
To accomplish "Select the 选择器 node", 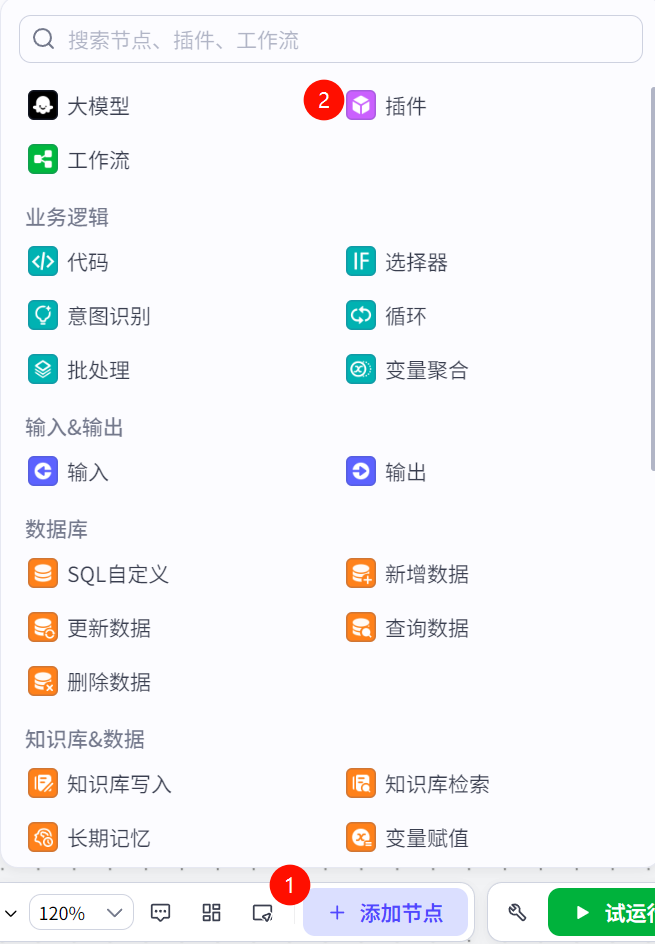I will coord(398,263).
